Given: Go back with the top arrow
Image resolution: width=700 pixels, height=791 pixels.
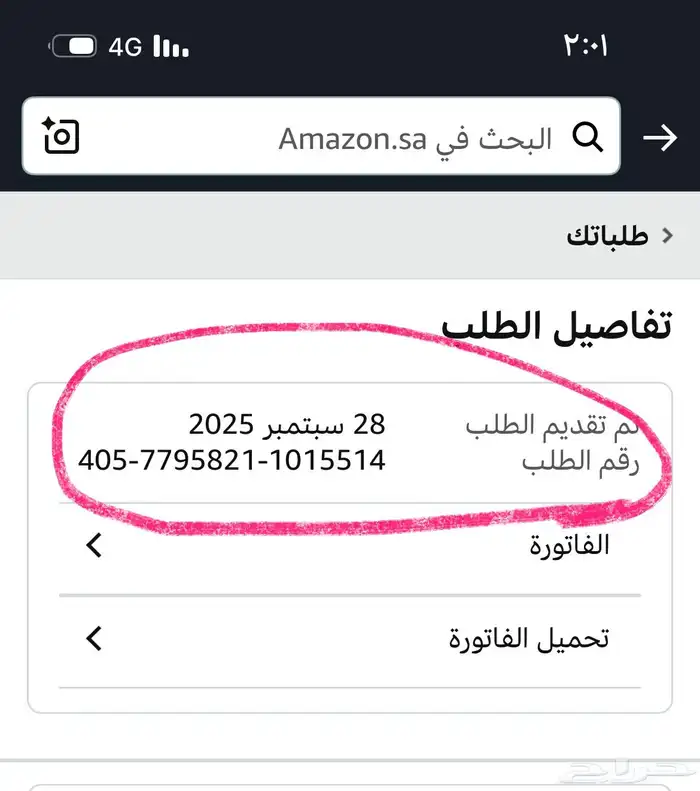Looking at the screenshot, I should click(x=660, y=138).
